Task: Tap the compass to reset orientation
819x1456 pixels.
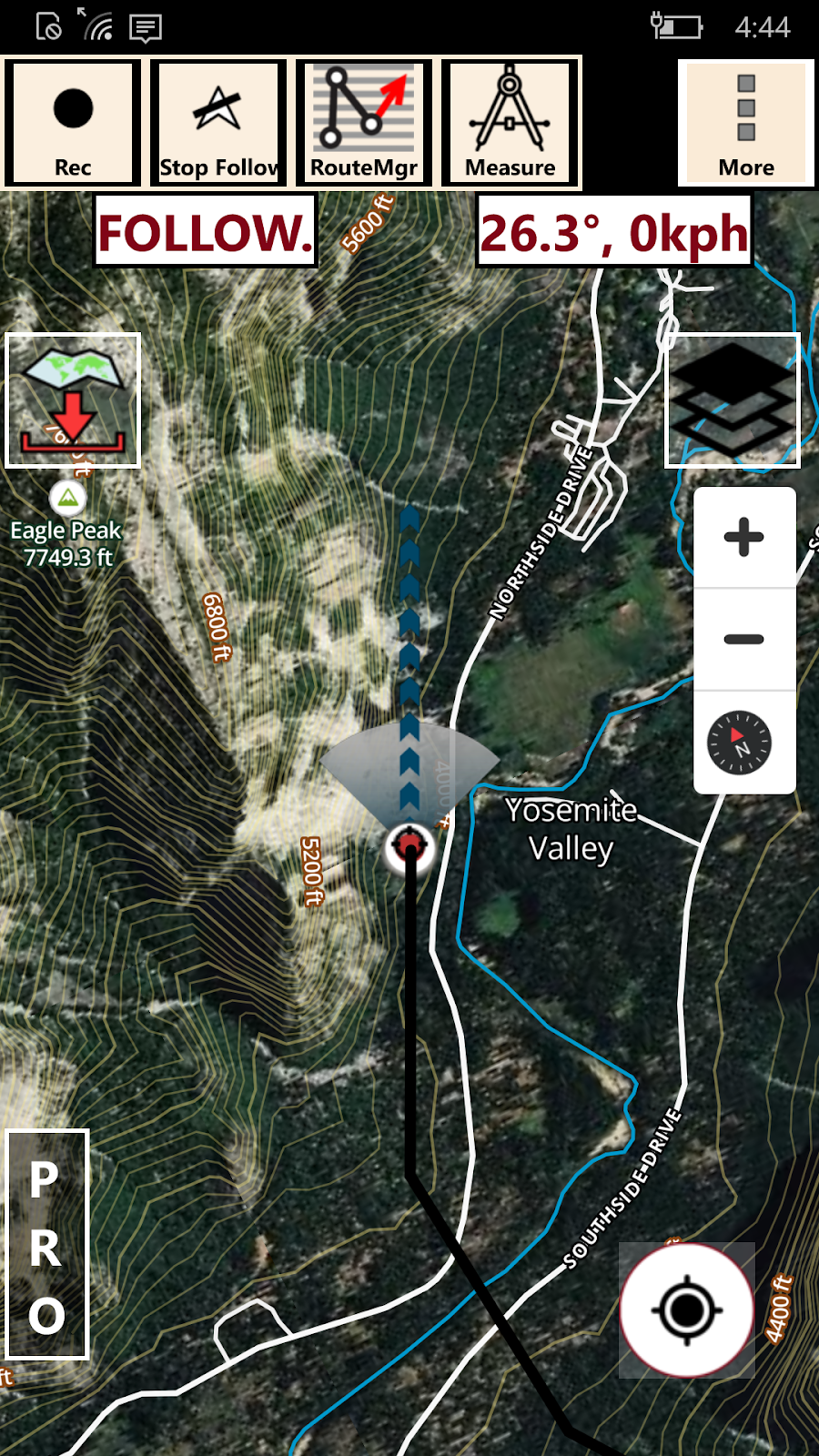Action: click(x=739, y=743)
